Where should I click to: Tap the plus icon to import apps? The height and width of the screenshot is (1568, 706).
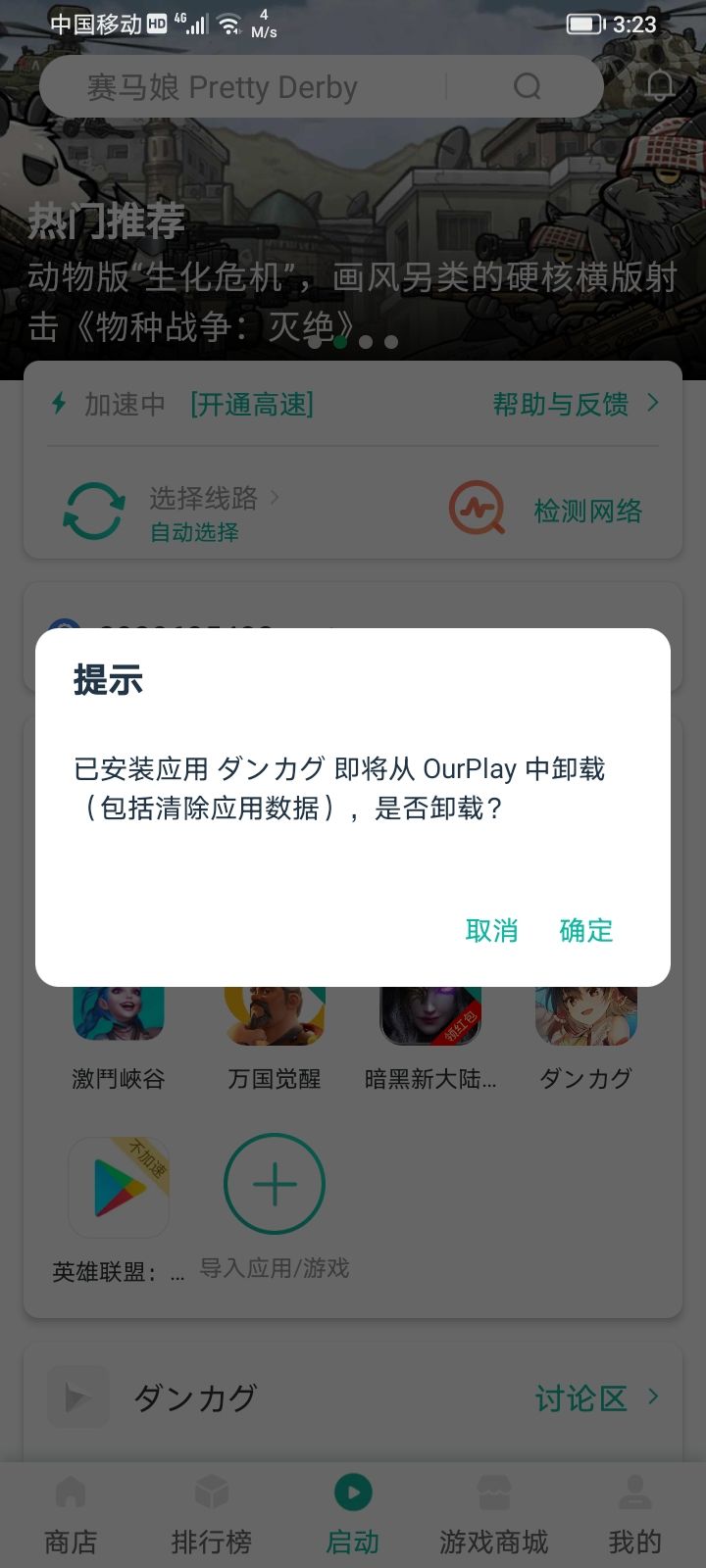[x=275, y=1183]
